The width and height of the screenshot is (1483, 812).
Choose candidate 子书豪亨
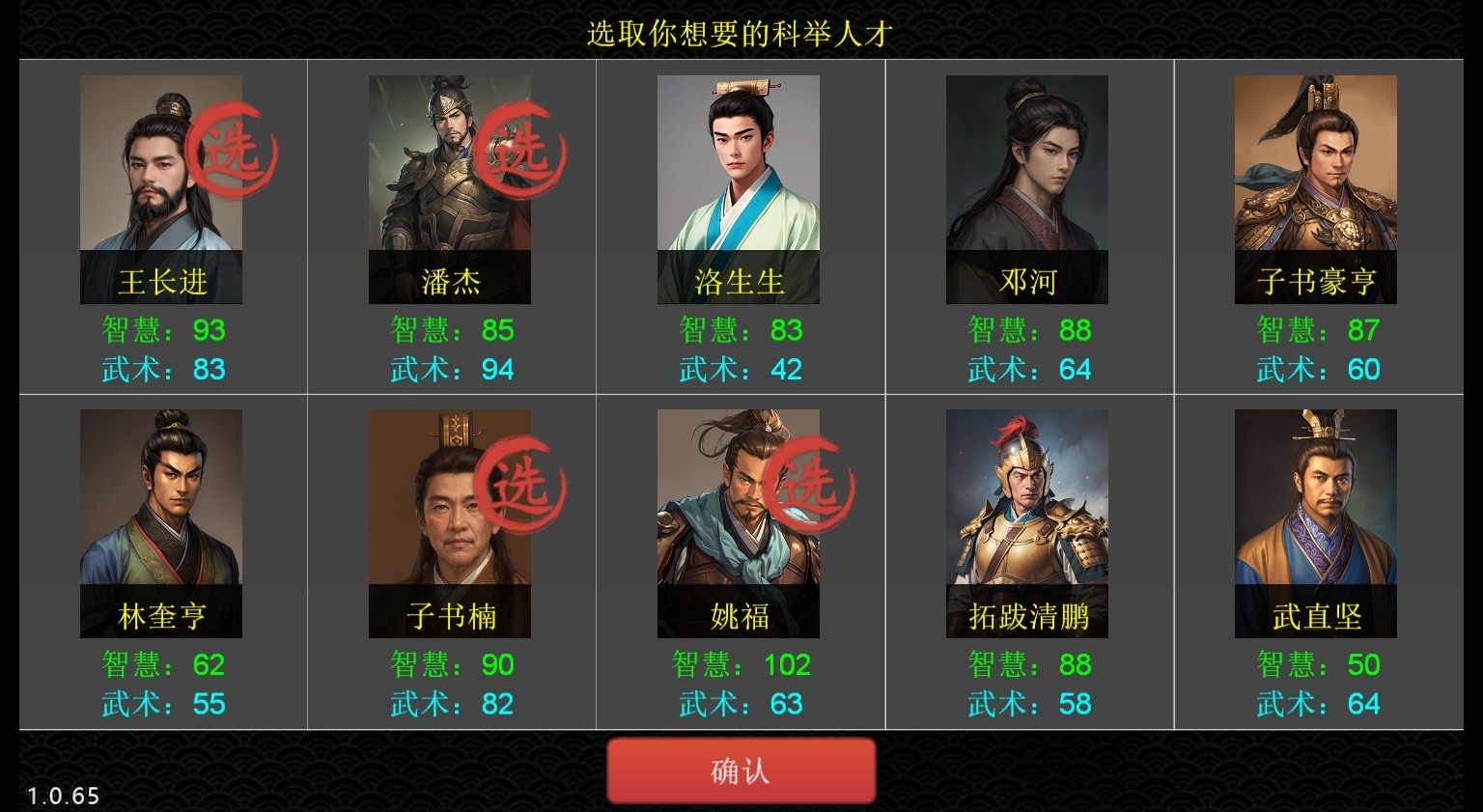point(1316,188)
